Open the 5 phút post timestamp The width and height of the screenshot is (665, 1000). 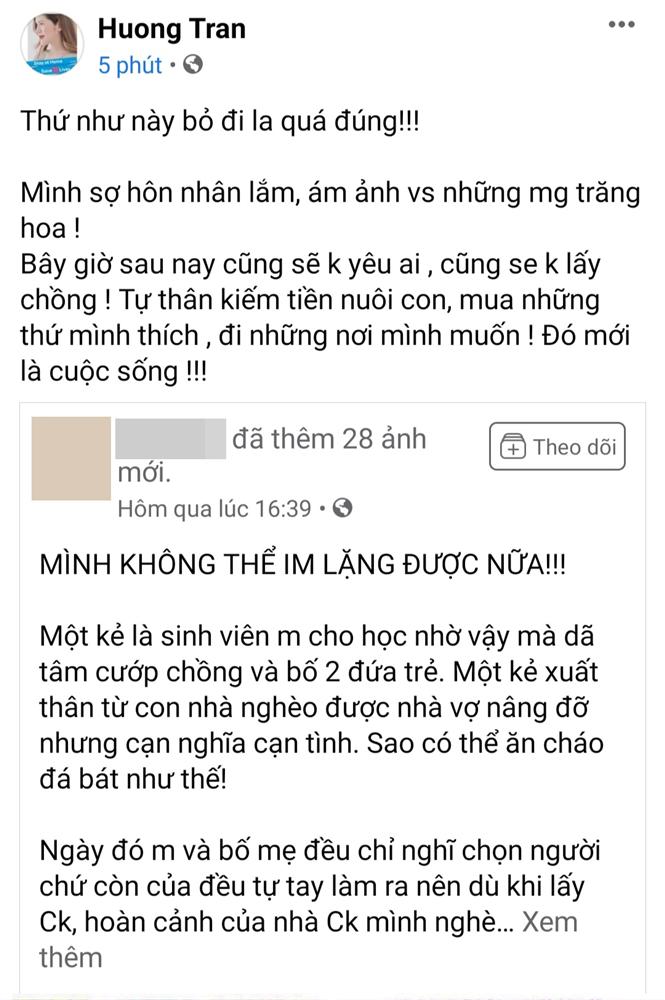pos(130,65)
